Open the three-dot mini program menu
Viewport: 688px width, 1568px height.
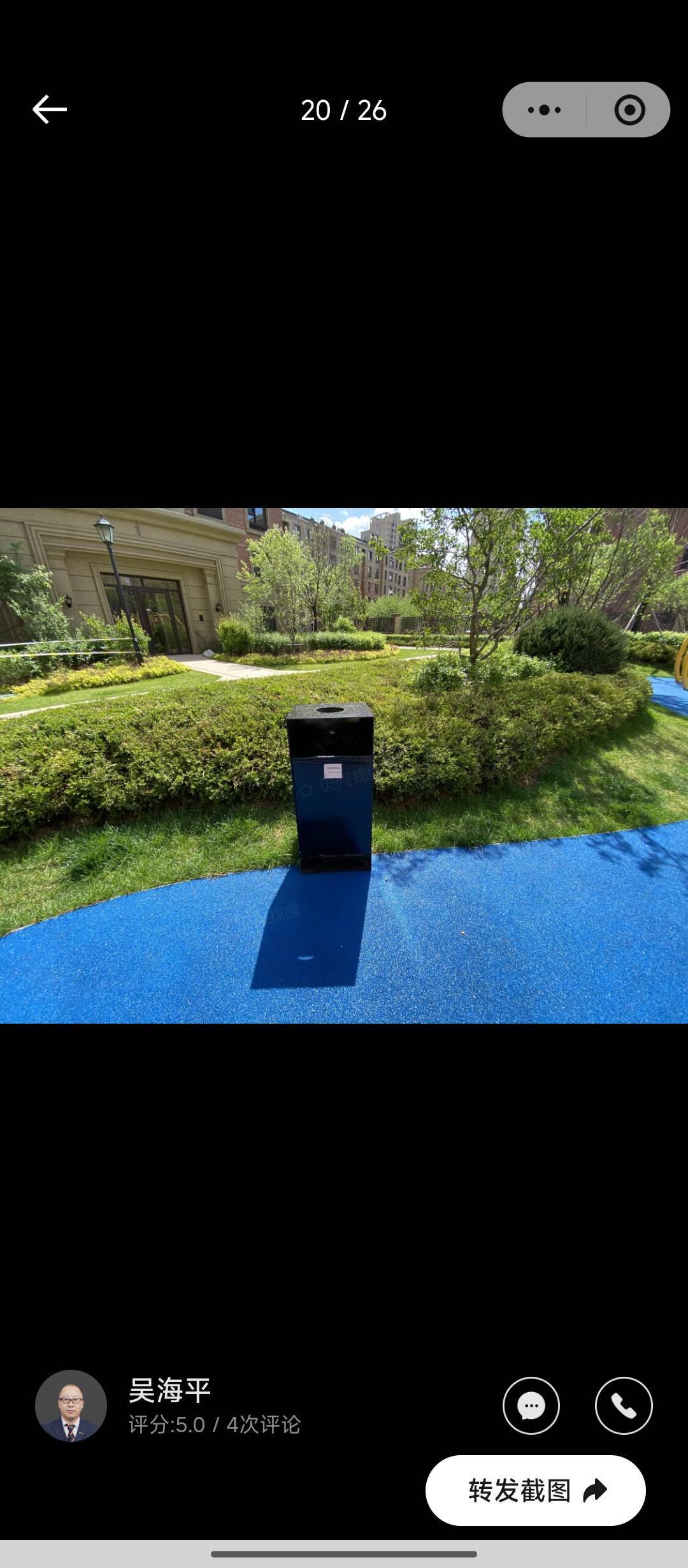click(544, 110)
